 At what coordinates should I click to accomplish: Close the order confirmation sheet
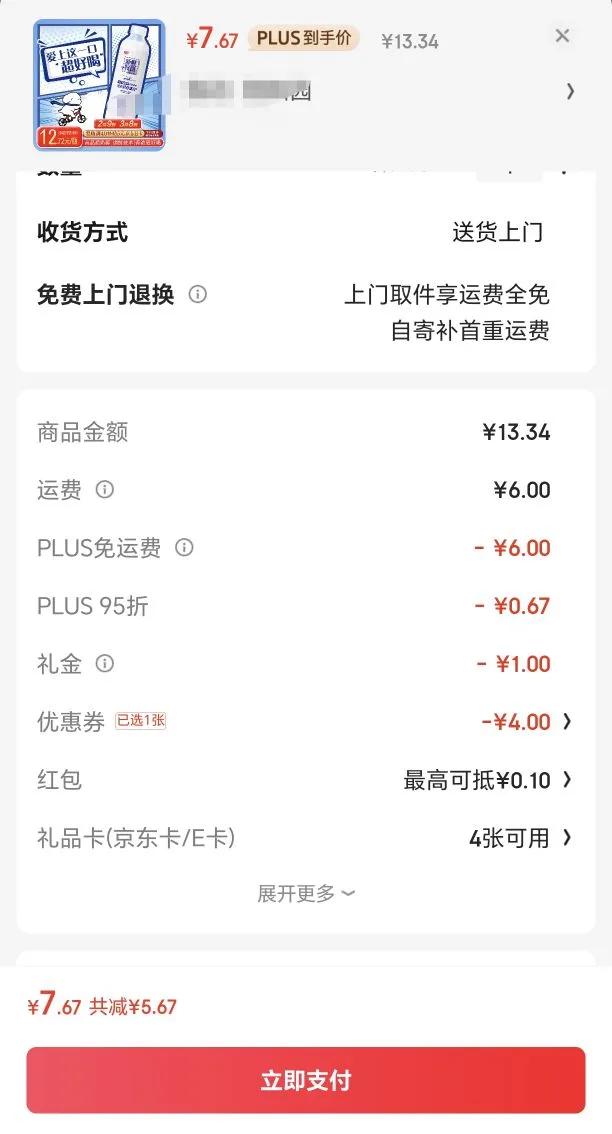[x=562, y=37]
